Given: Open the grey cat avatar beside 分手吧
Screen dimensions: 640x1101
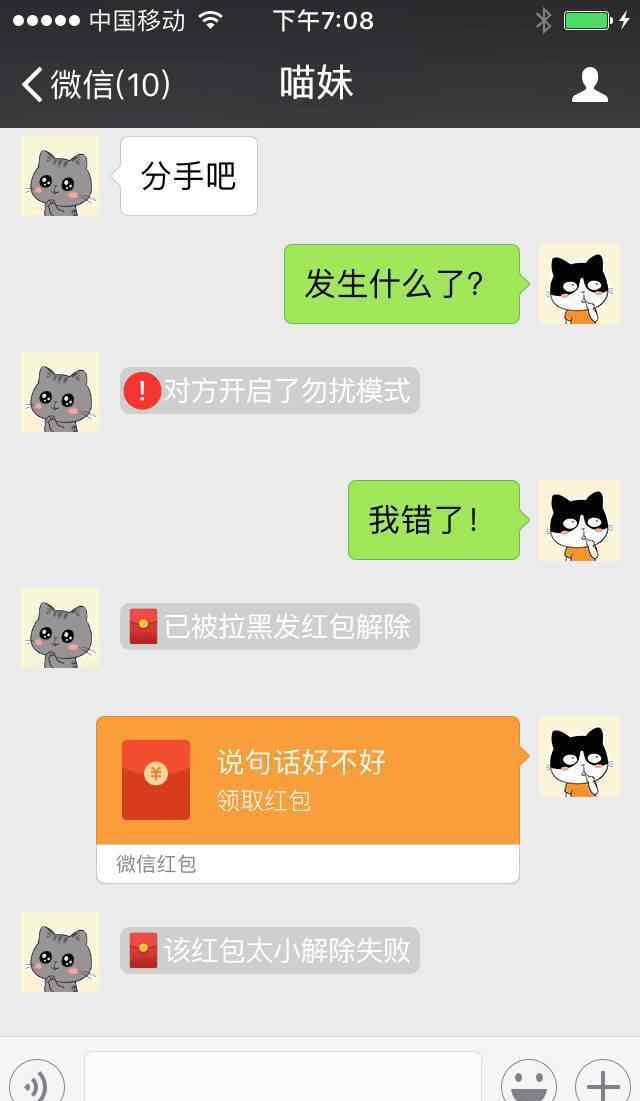Looking at the screenshot, I should pos(60,176).
